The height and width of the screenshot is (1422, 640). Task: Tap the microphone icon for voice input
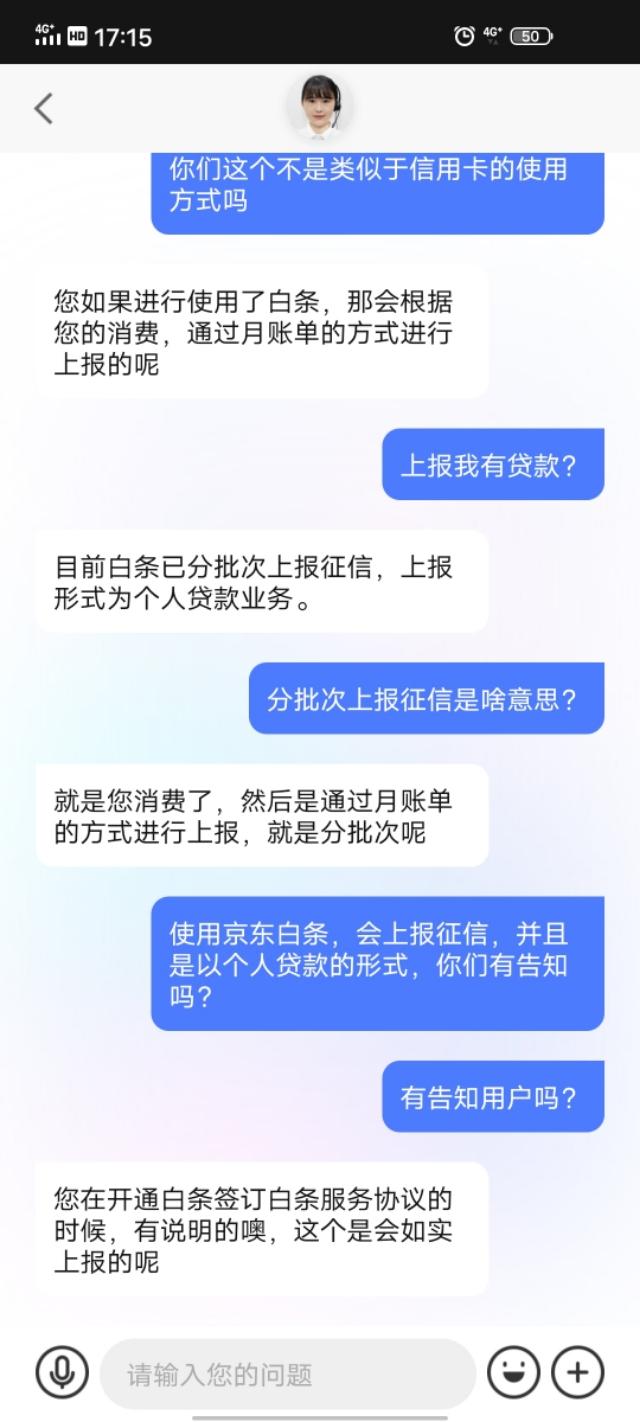62,1372
